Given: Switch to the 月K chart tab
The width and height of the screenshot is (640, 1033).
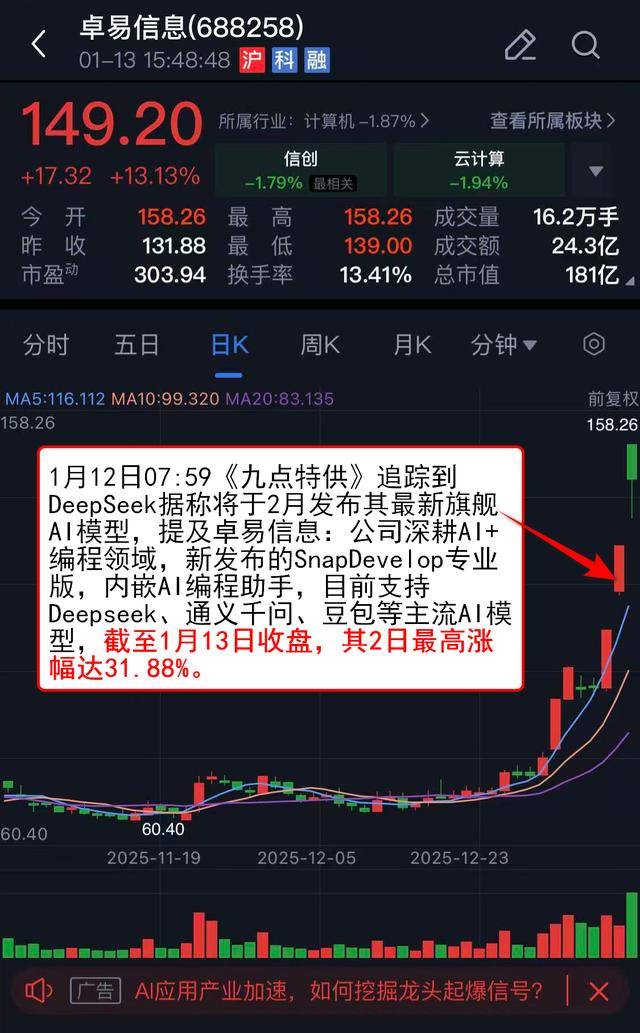Looking at the screenshot, I should (x=412, y=346).
